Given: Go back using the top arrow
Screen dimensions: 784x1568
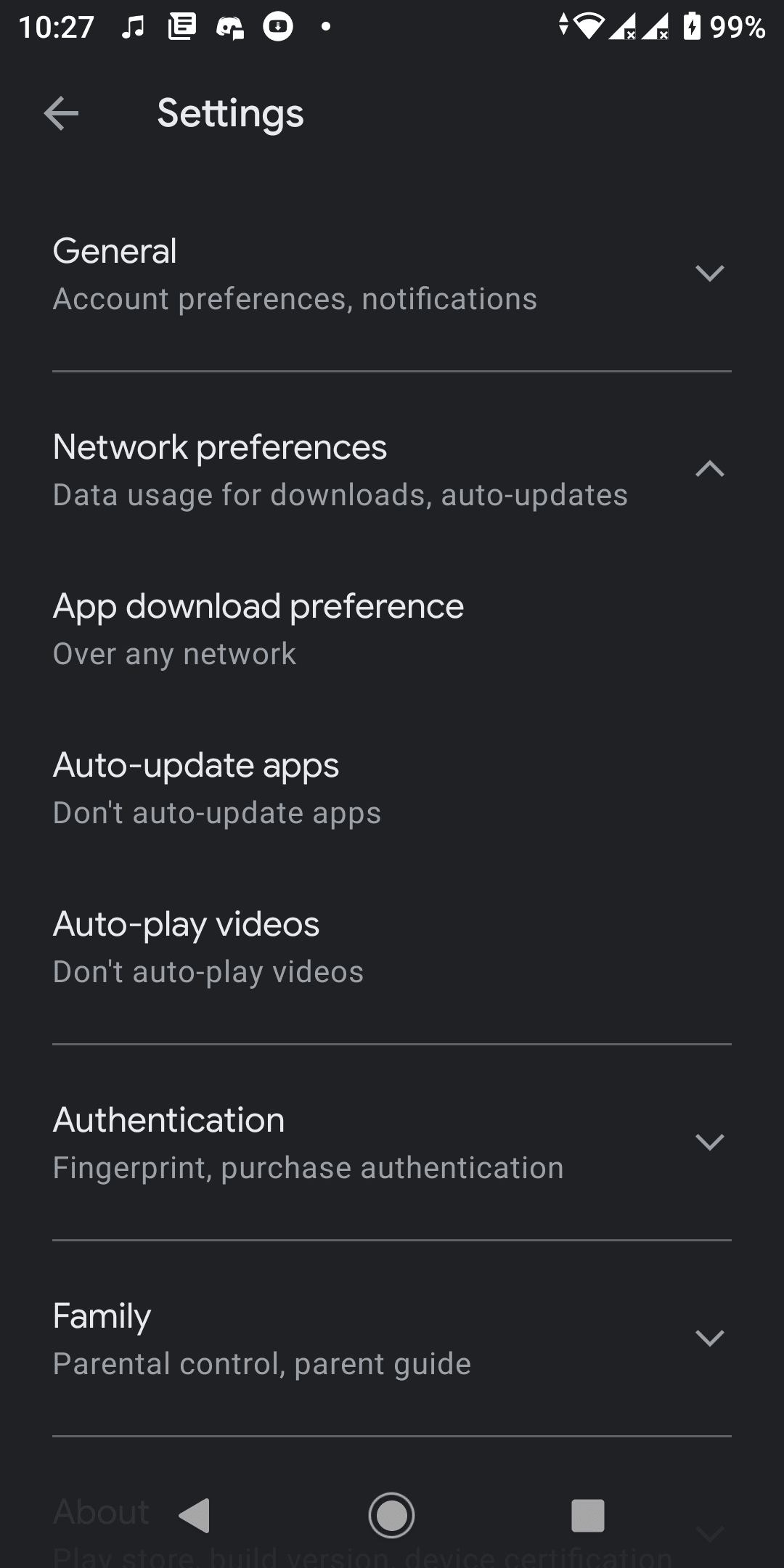Looking at the screenshot, I should 61,114.
